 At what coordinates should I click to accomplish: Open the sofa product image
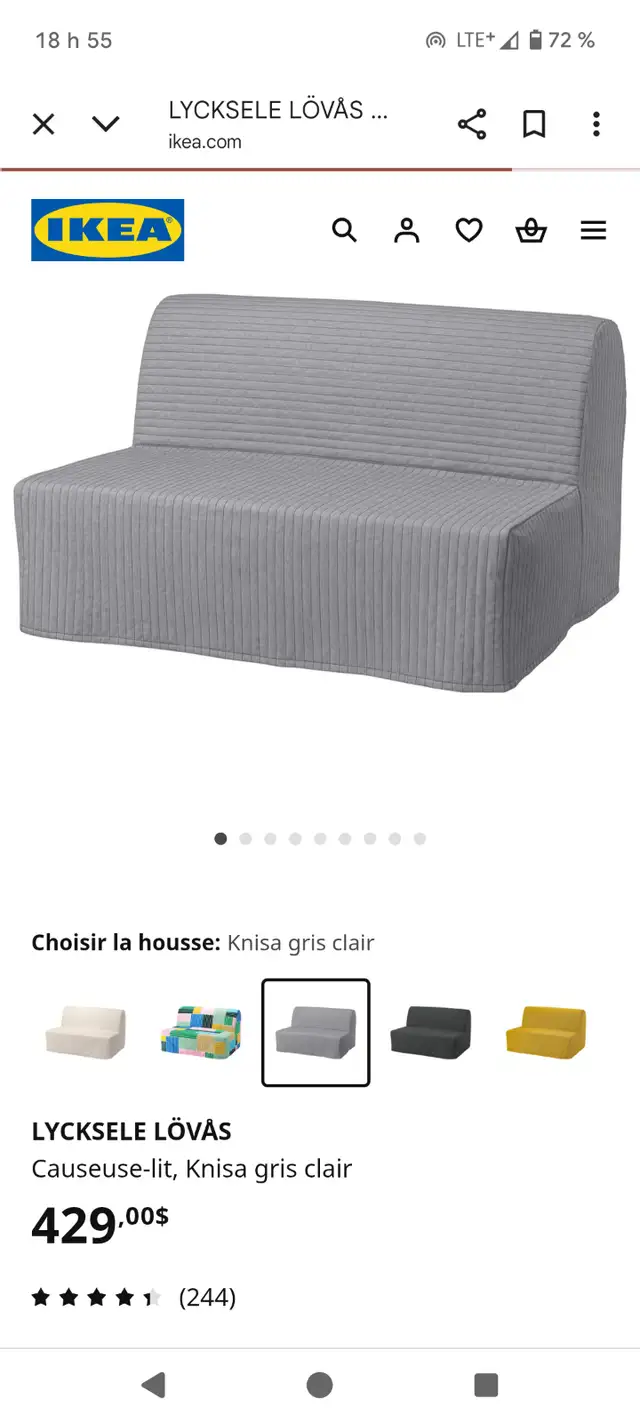[x=320, y=493]
